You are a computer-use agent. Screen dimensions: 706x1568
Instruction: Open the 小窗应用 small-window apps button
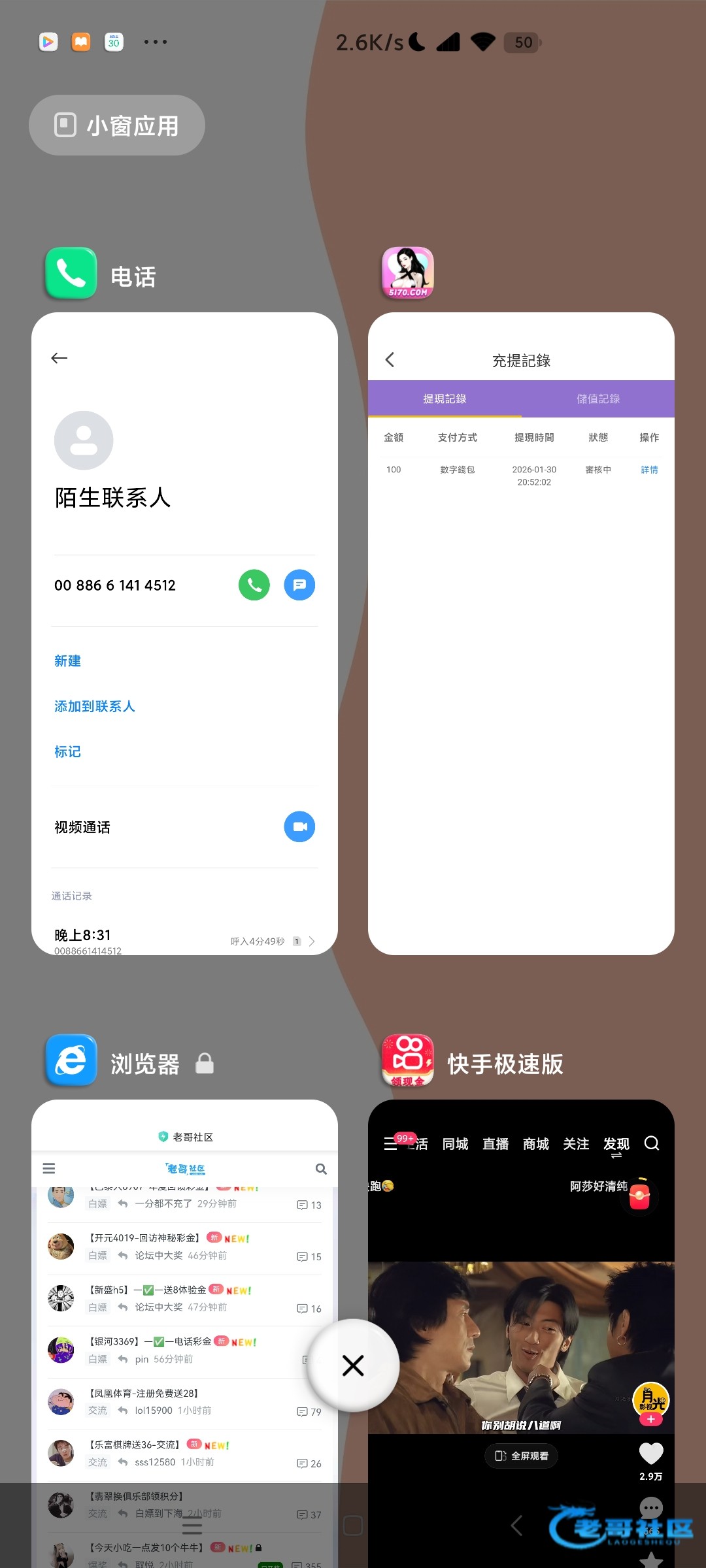click(116, 125)
